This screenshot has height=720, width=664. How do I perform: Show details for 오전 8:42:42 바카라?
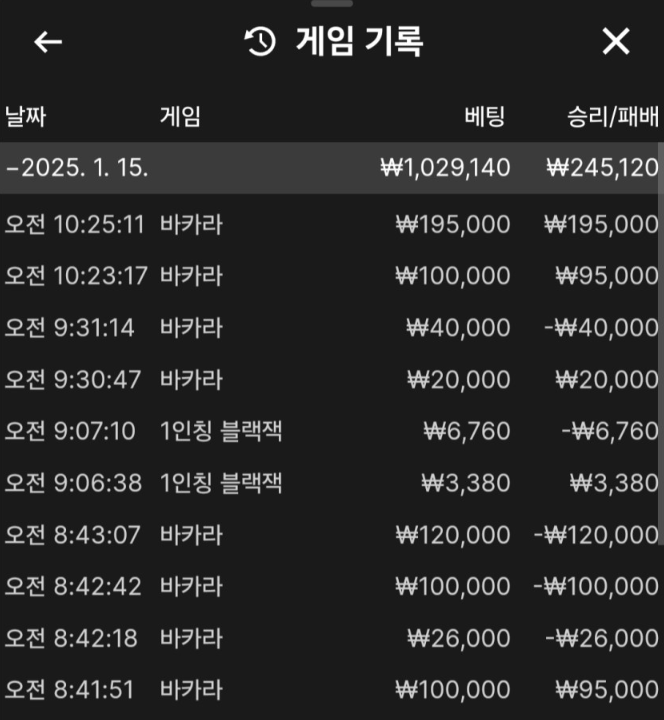(332, 587)
